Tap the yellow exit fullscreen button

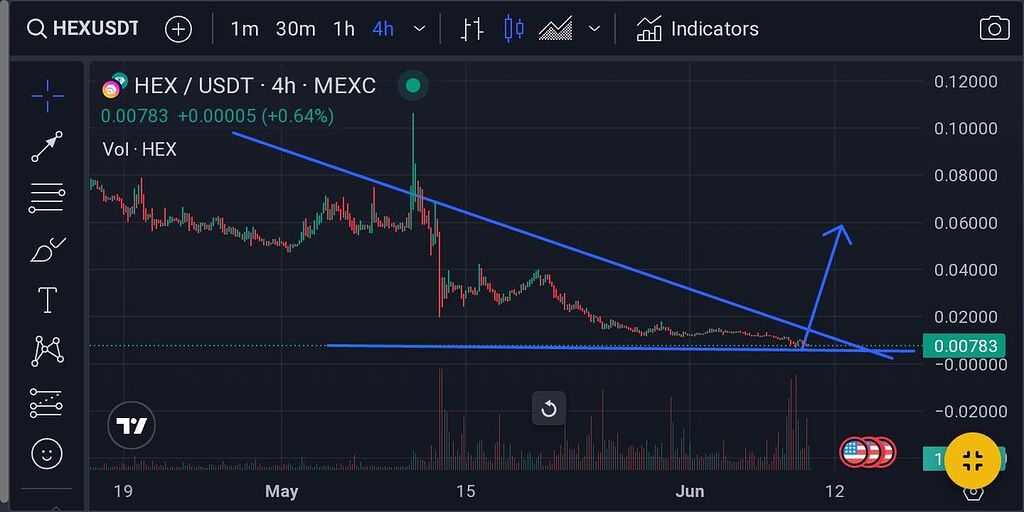[x=972, y=460]
